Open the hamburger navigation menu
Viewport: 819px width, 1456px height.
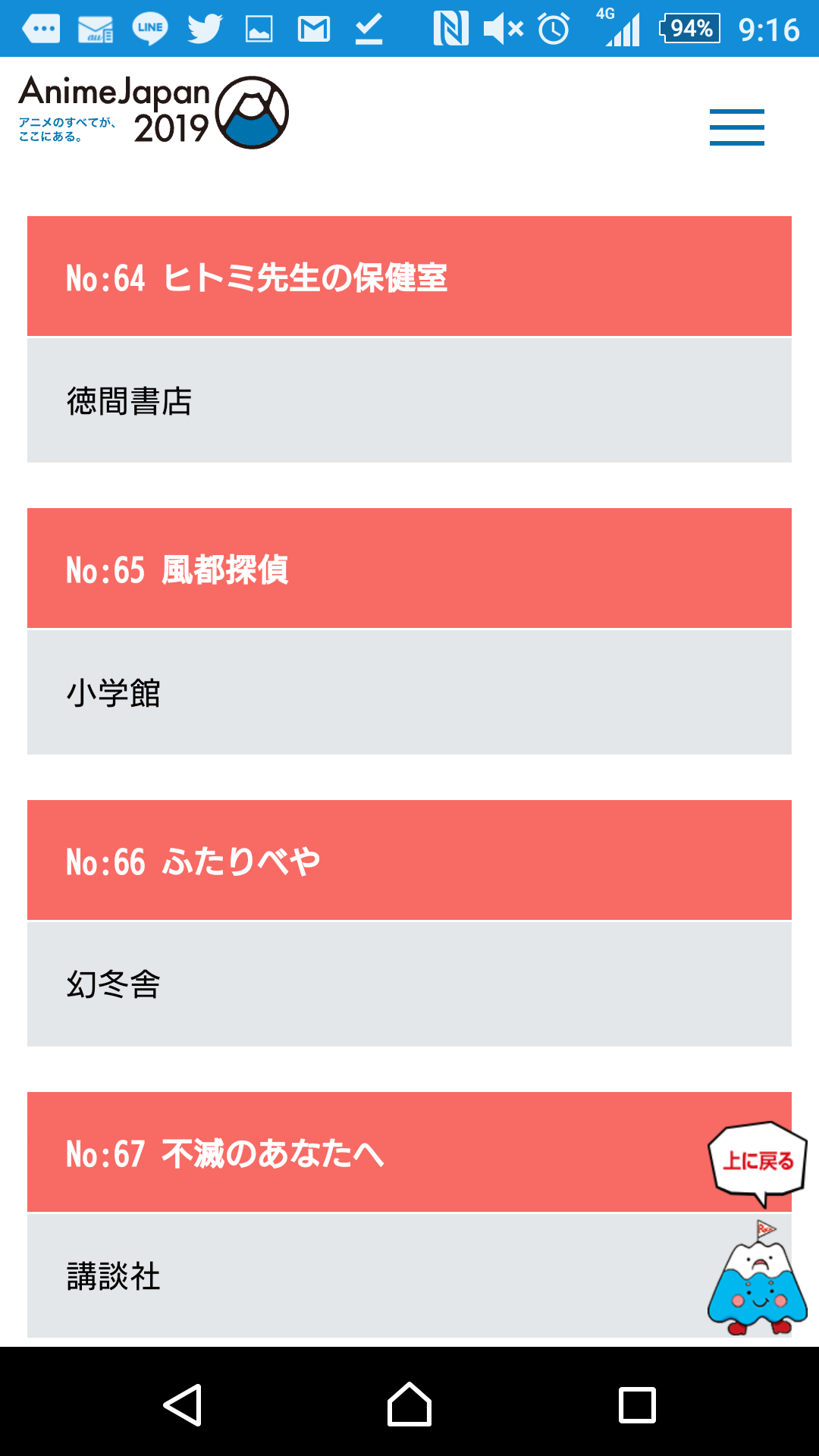(736, 127)
